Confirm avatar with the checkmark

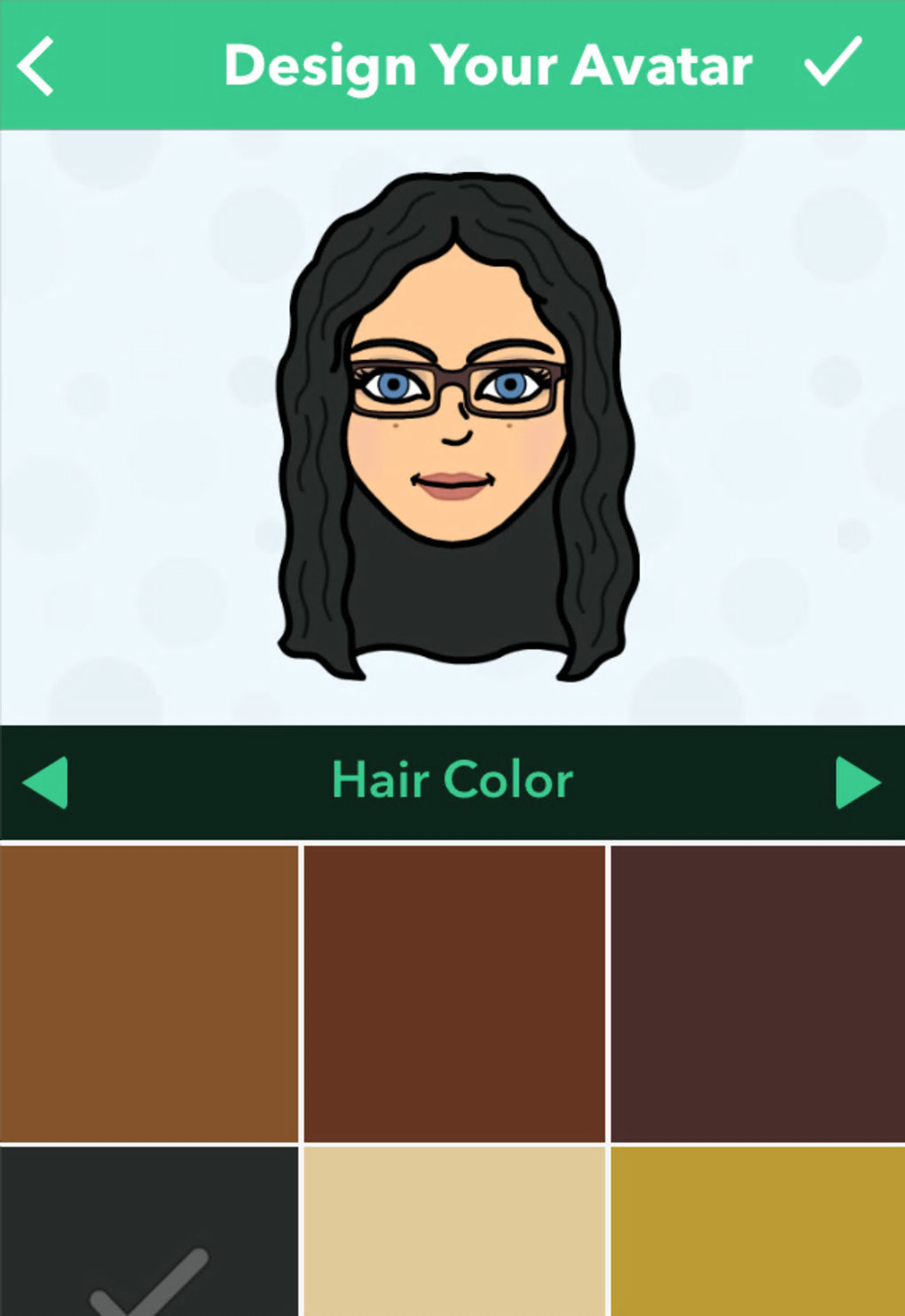[x=832, y=62]
